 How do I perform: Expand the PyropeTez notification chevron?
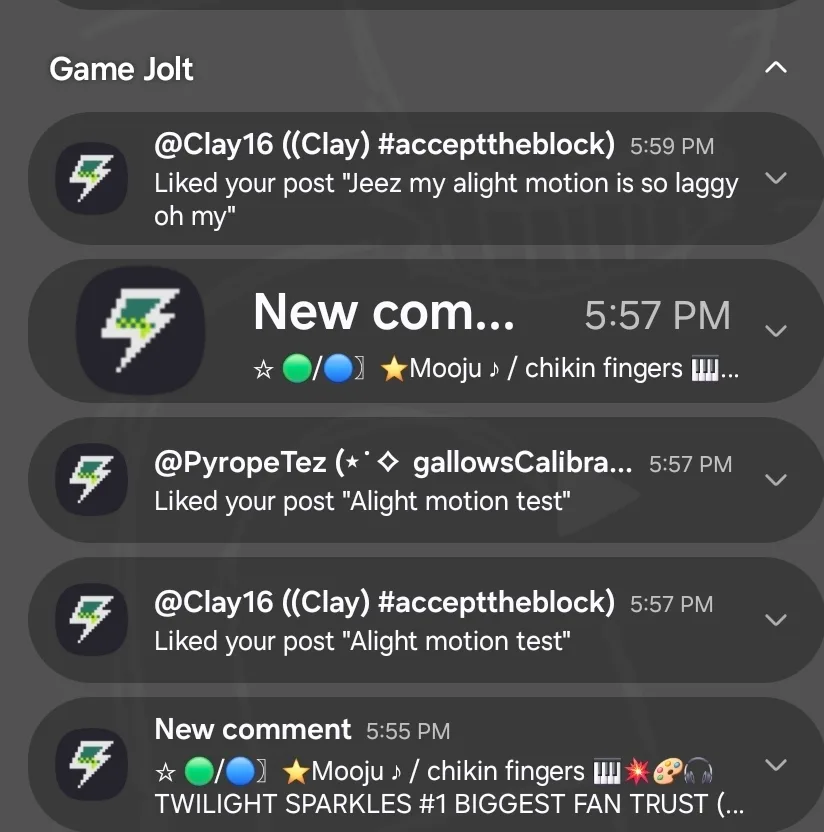(775, 480)
